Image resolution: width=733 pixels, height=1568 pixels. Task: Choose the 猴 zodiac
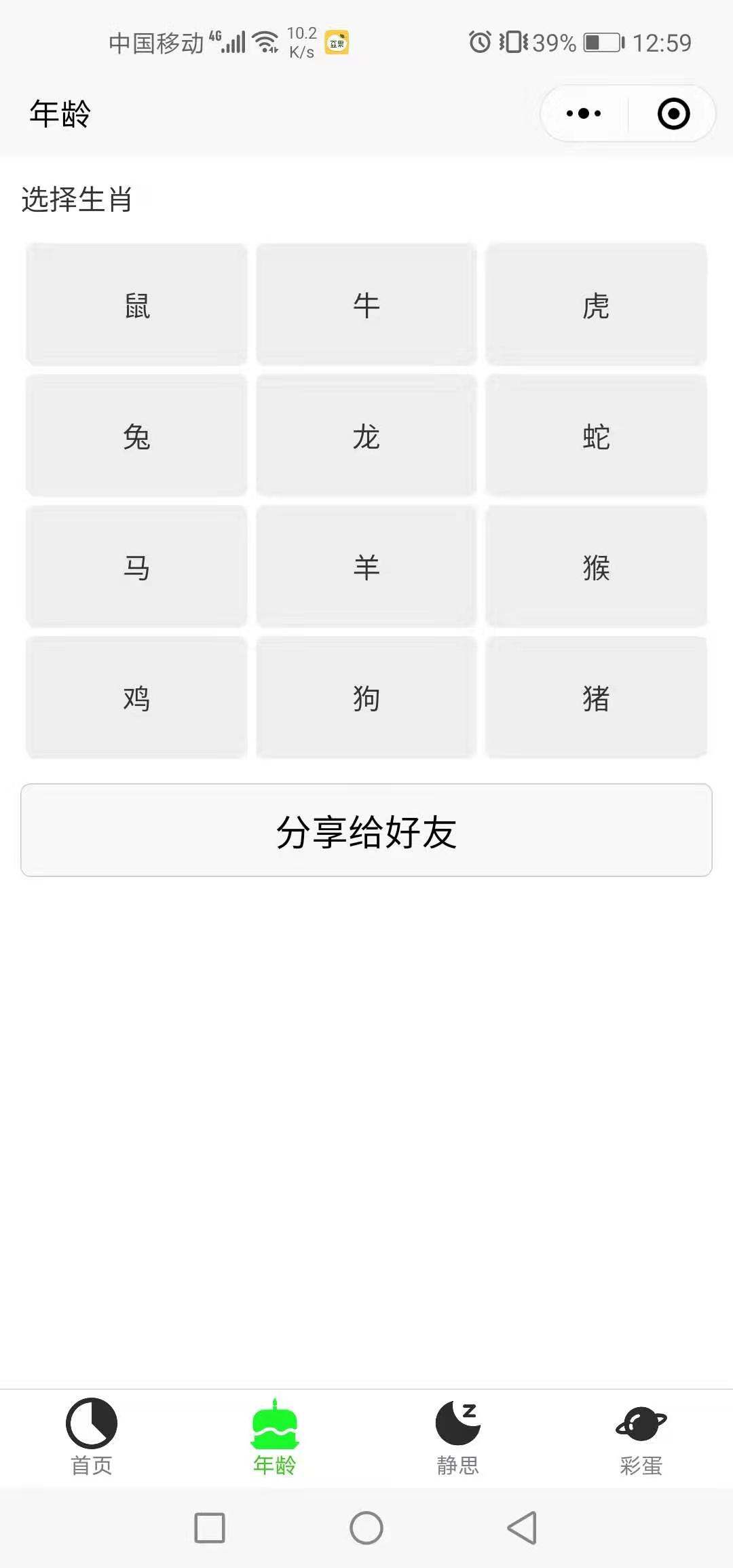[x=597, y=567]
